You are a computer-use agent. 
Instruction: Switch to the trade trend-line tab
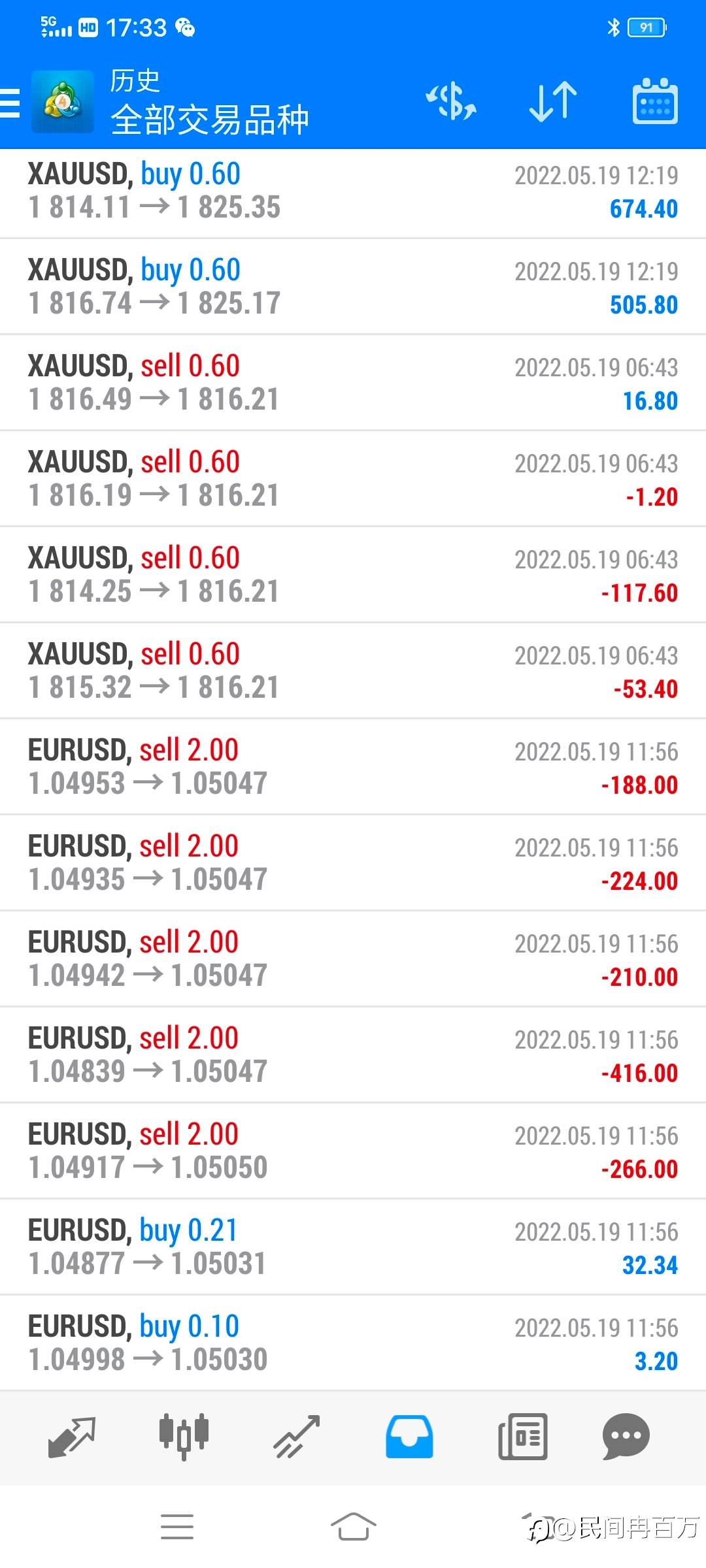pyautogui.click(x=297, y=1437)
